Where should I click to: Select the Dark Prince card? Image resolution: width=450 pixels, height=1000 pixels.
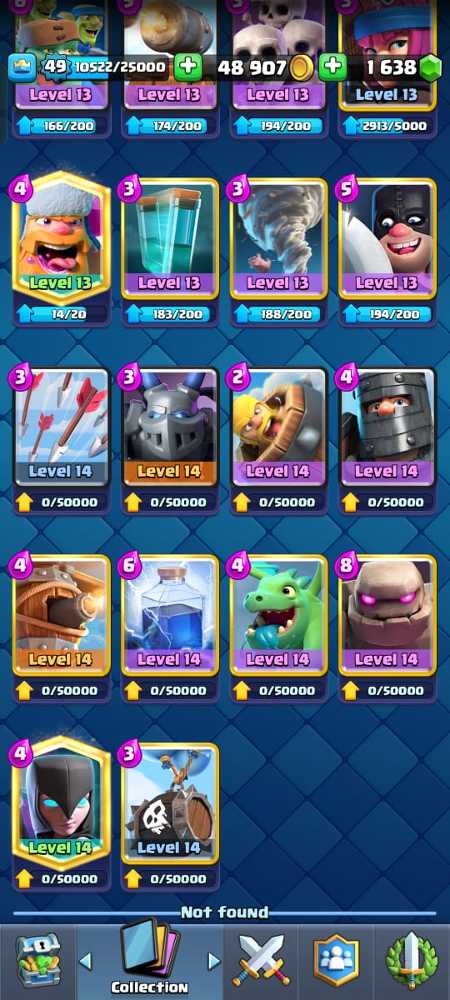tap(388, 427)
